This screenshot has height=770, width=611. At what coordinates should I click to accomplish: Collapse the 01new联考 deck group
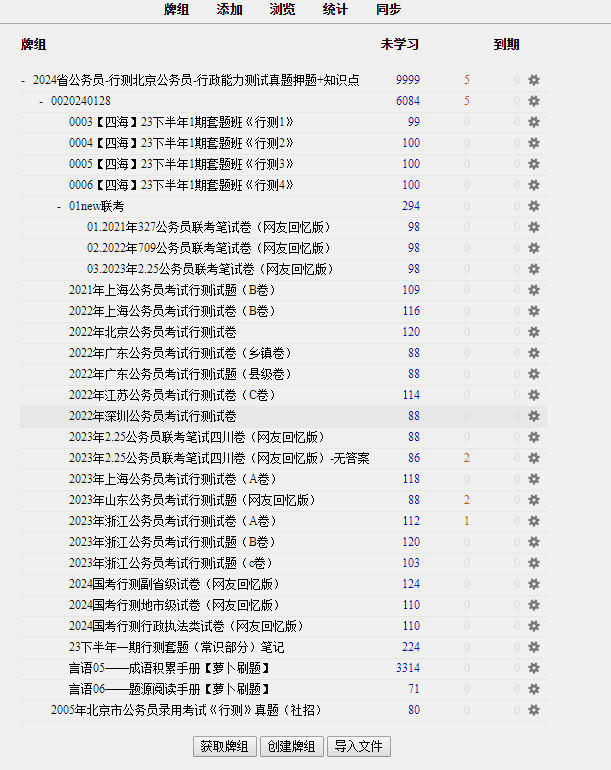point(59,206)
